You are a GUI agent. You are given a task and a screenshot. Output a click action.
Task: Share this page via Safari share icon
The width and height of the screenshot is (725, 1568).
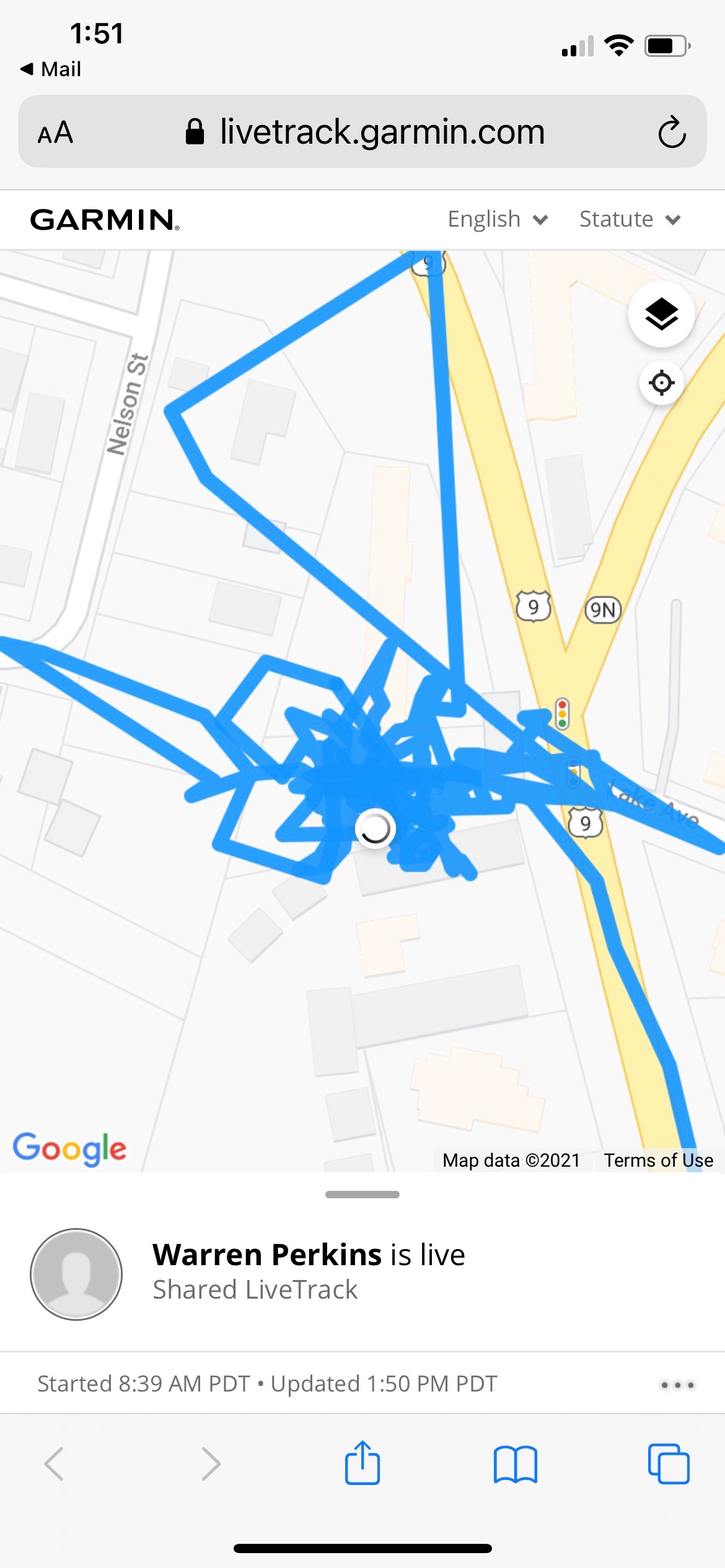coord(362,1463)
